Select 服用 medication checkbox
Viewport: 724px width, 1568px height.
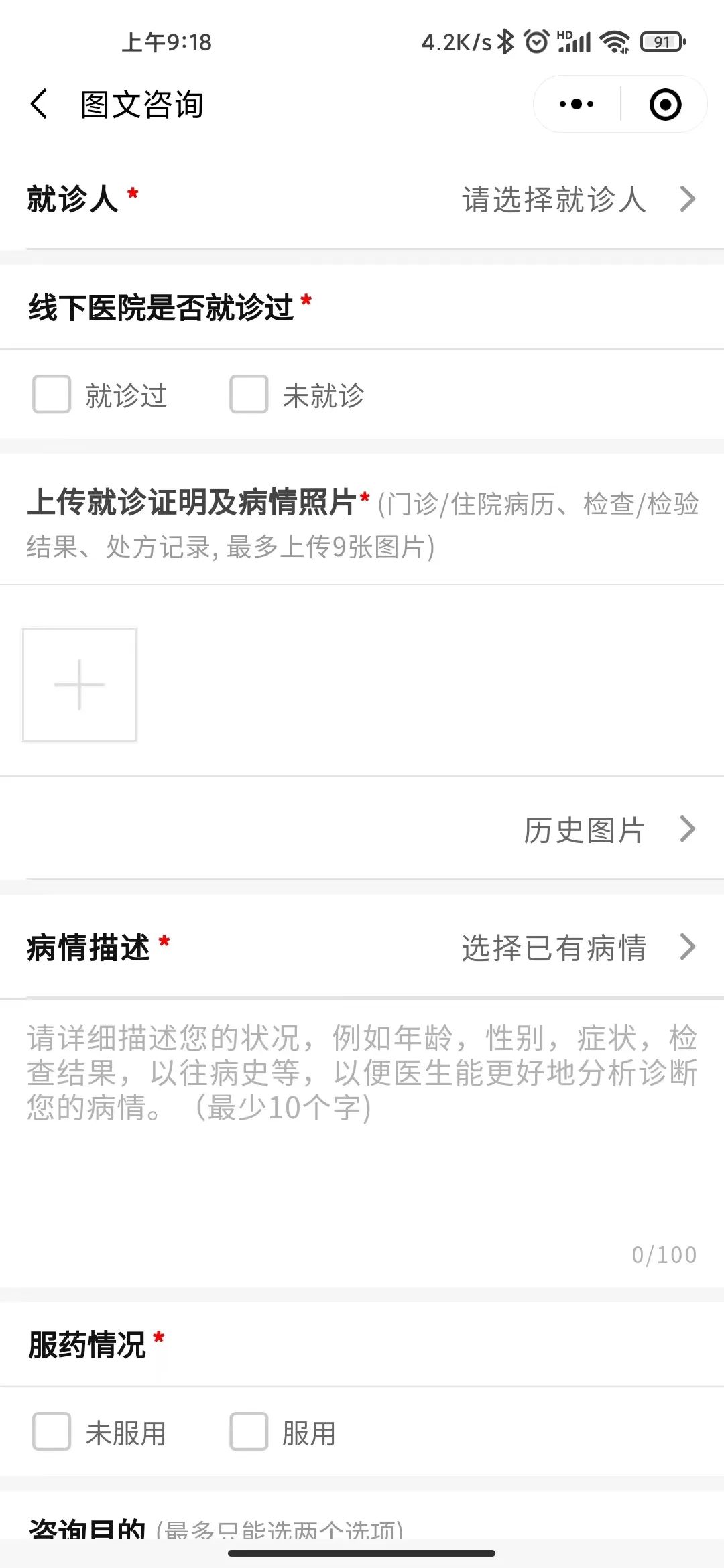pos(249,1432)
